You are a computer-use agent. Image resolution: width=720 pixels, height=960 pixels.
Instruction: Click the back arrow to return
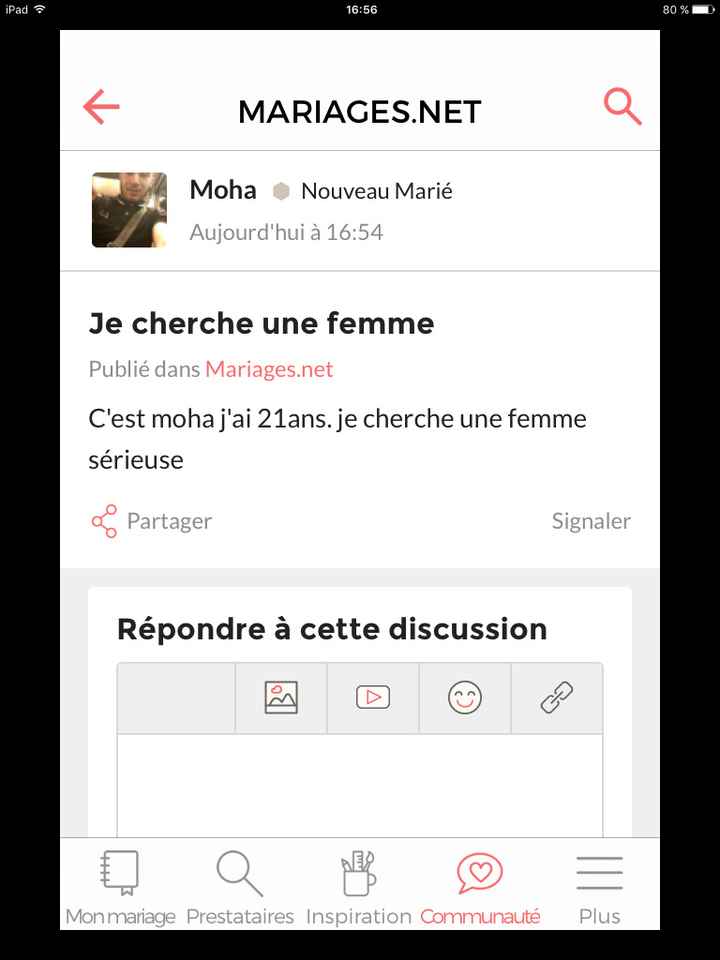tap(99, 106)
